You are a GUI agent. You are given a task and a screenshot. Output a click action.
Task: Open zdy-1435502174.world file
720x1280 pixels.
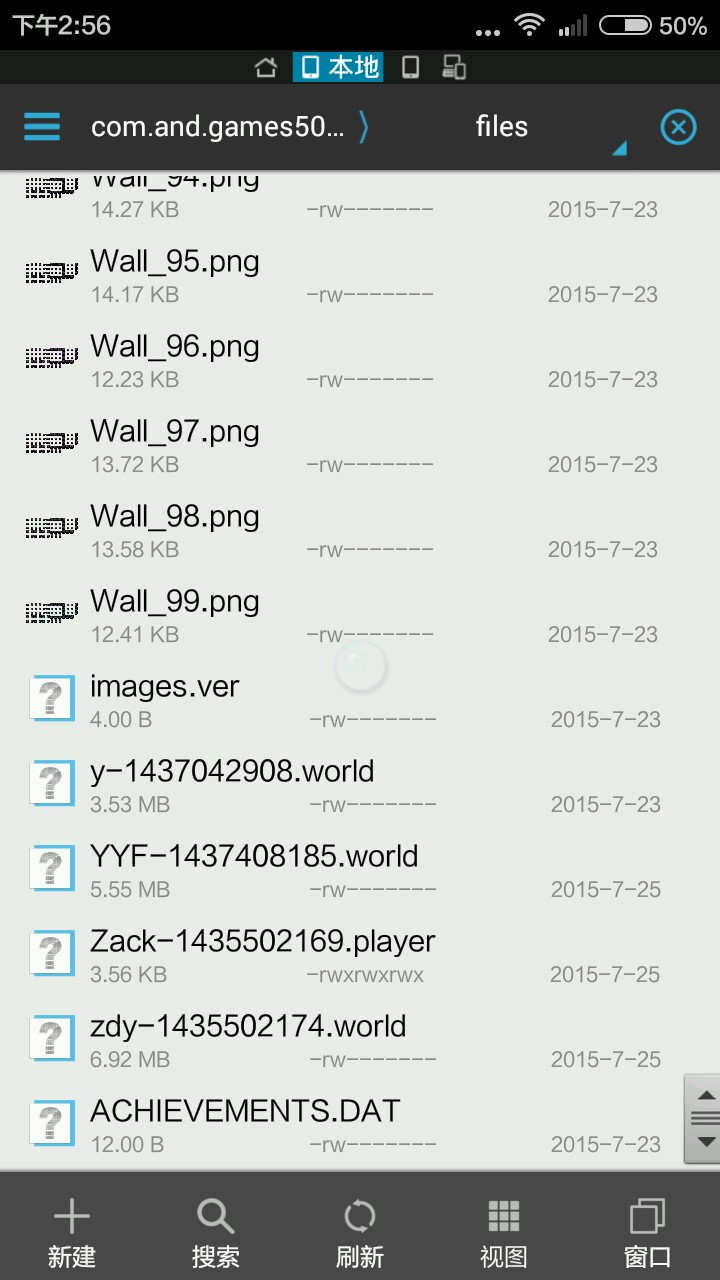click(x=248, y=1027)
